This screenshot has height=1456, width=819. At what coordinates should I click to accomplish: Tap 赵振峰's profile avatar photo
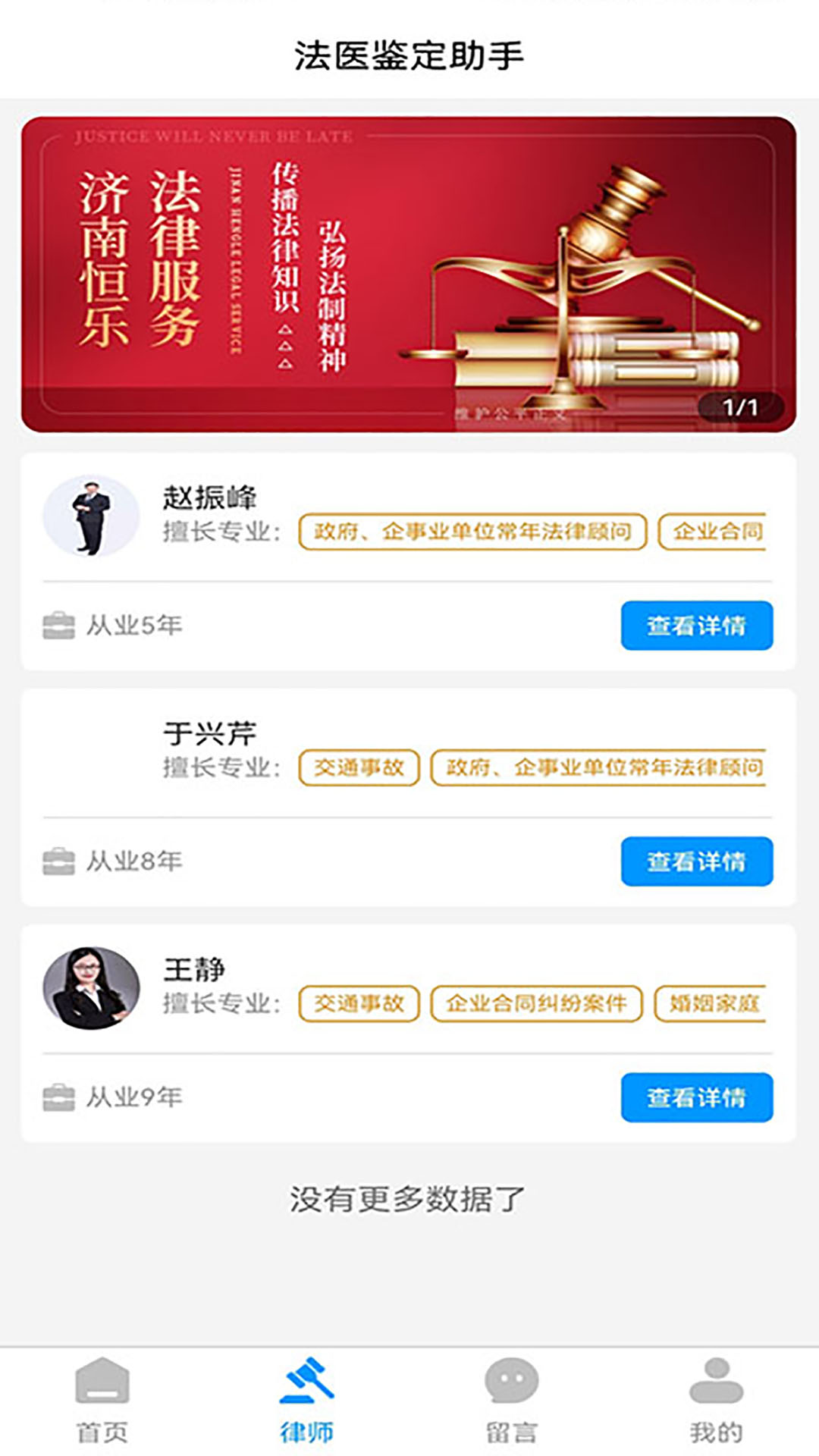click(x=90, y=514)
